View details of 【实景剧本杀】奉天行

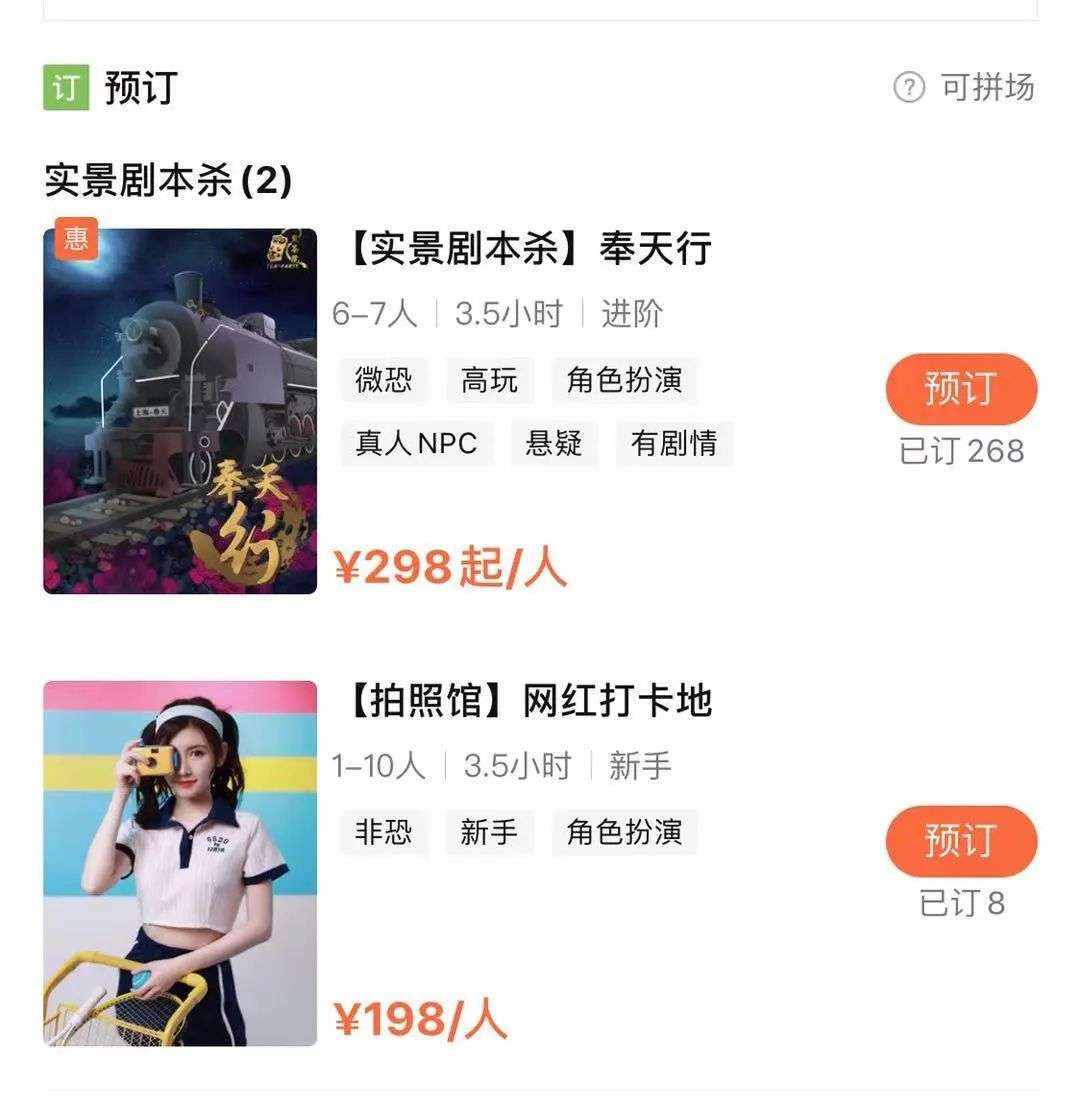tap(527, 249)
